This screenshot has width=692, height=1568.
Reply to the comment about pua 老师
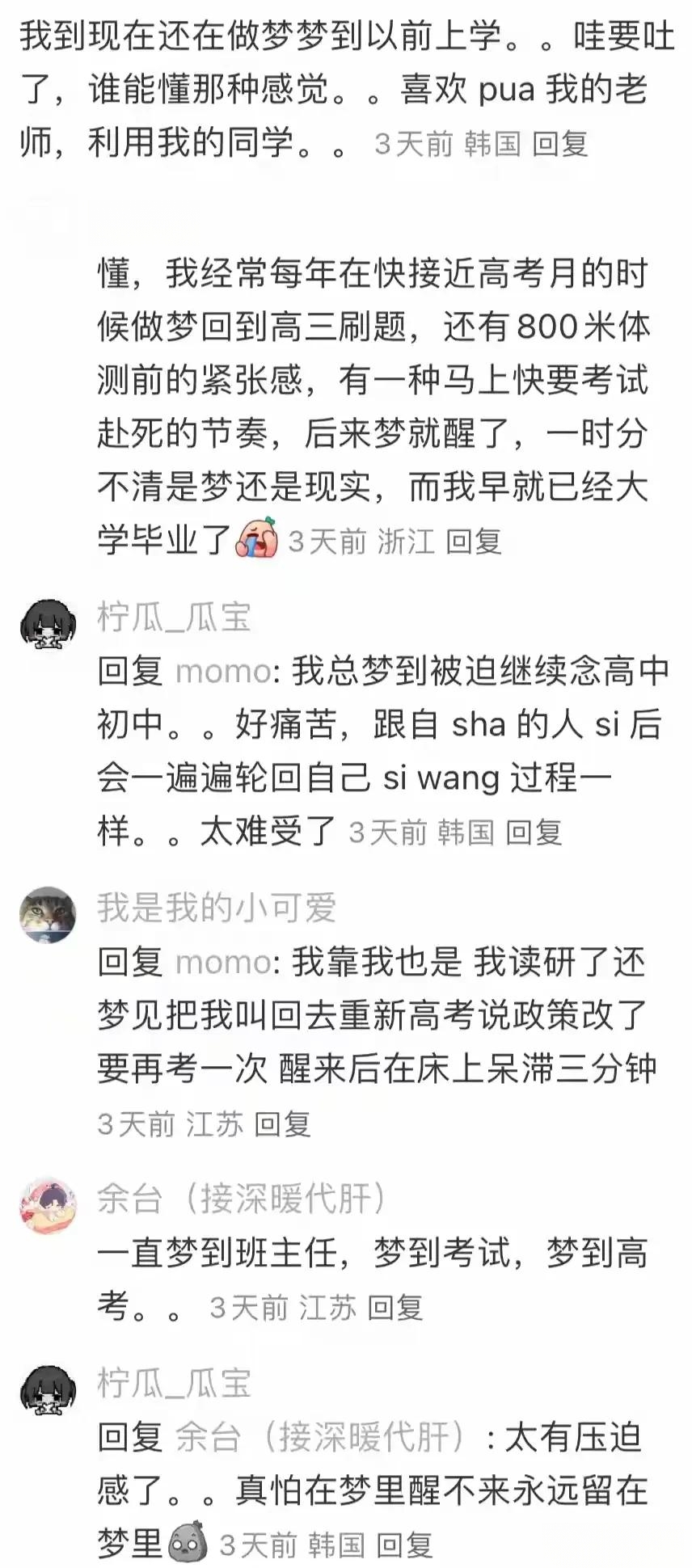[x=559, y=144]
